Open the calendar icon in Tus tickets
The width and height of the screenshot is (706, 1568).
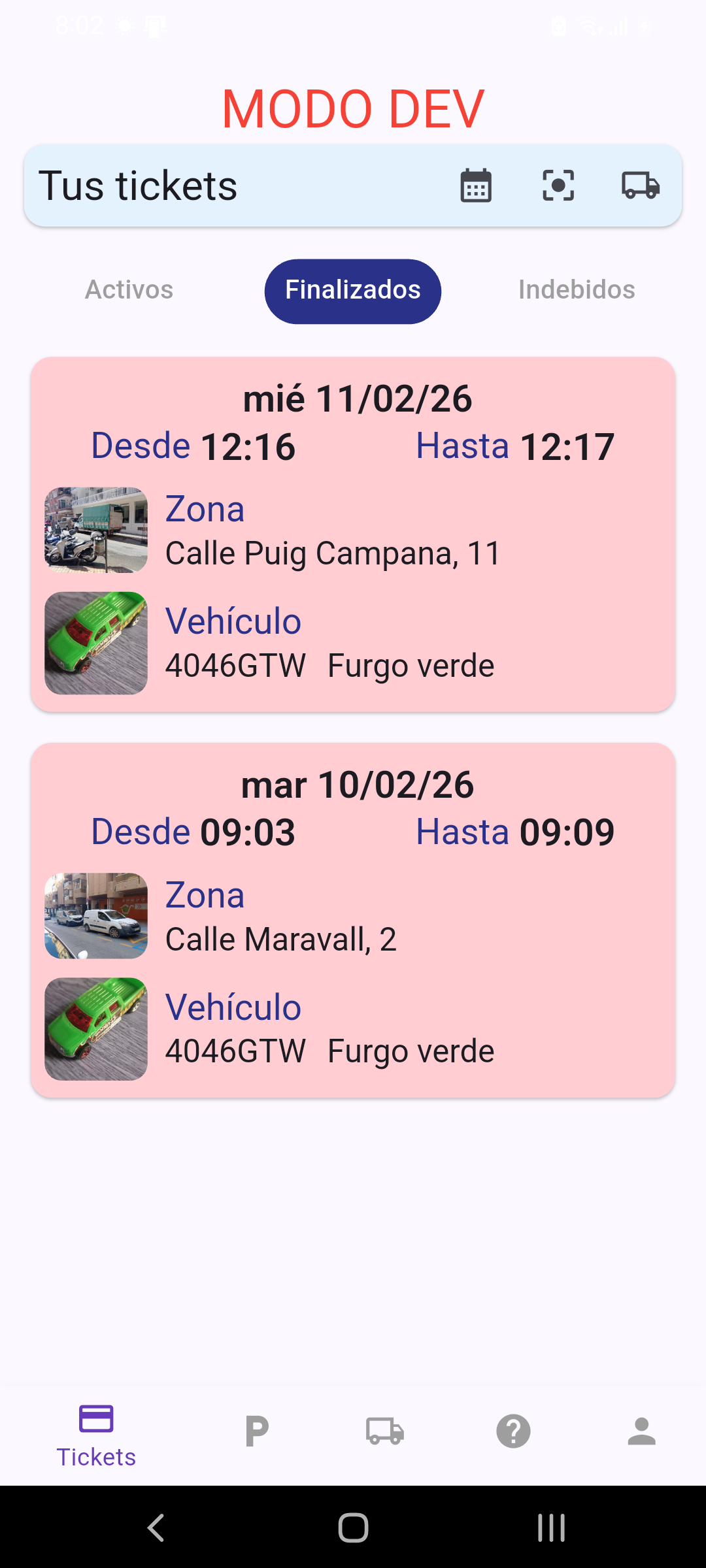click(475, 186)
